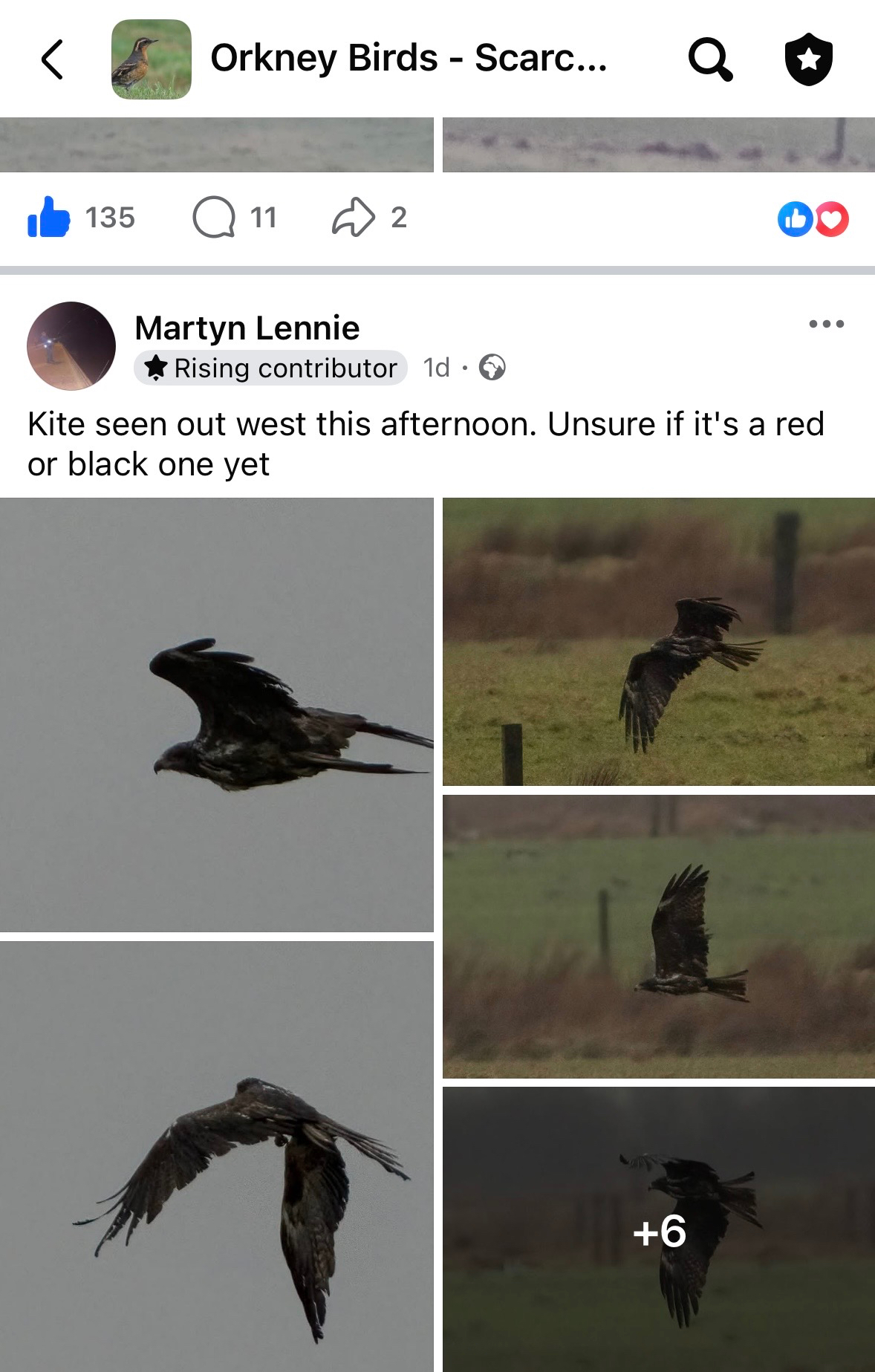Search within the Orkney Birds group
The image size is (875, 1372).
coord(710,59)
